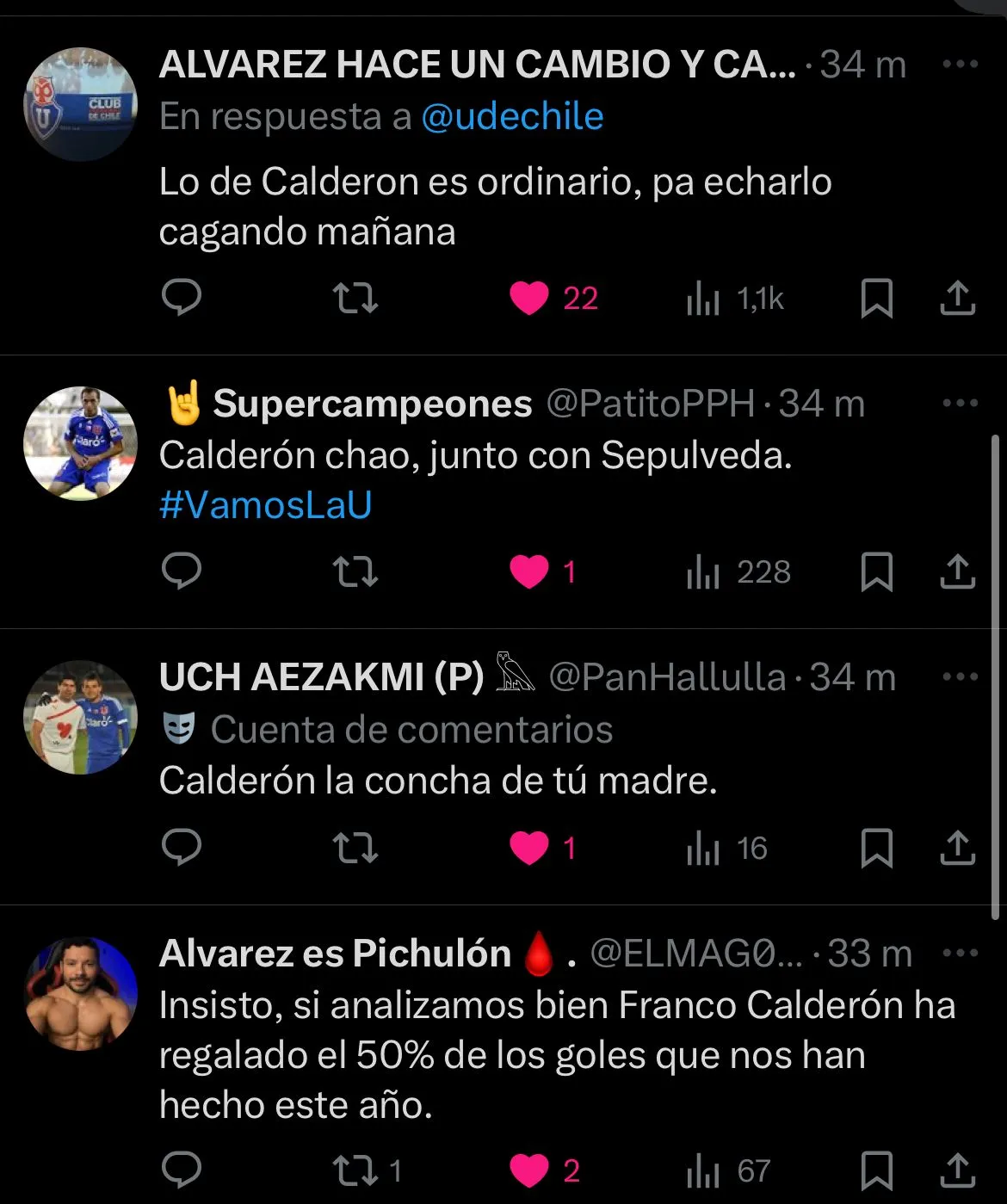1007x1204 pixels.
Task: Open more options for the @udechile reply
Action: point(960,65)
